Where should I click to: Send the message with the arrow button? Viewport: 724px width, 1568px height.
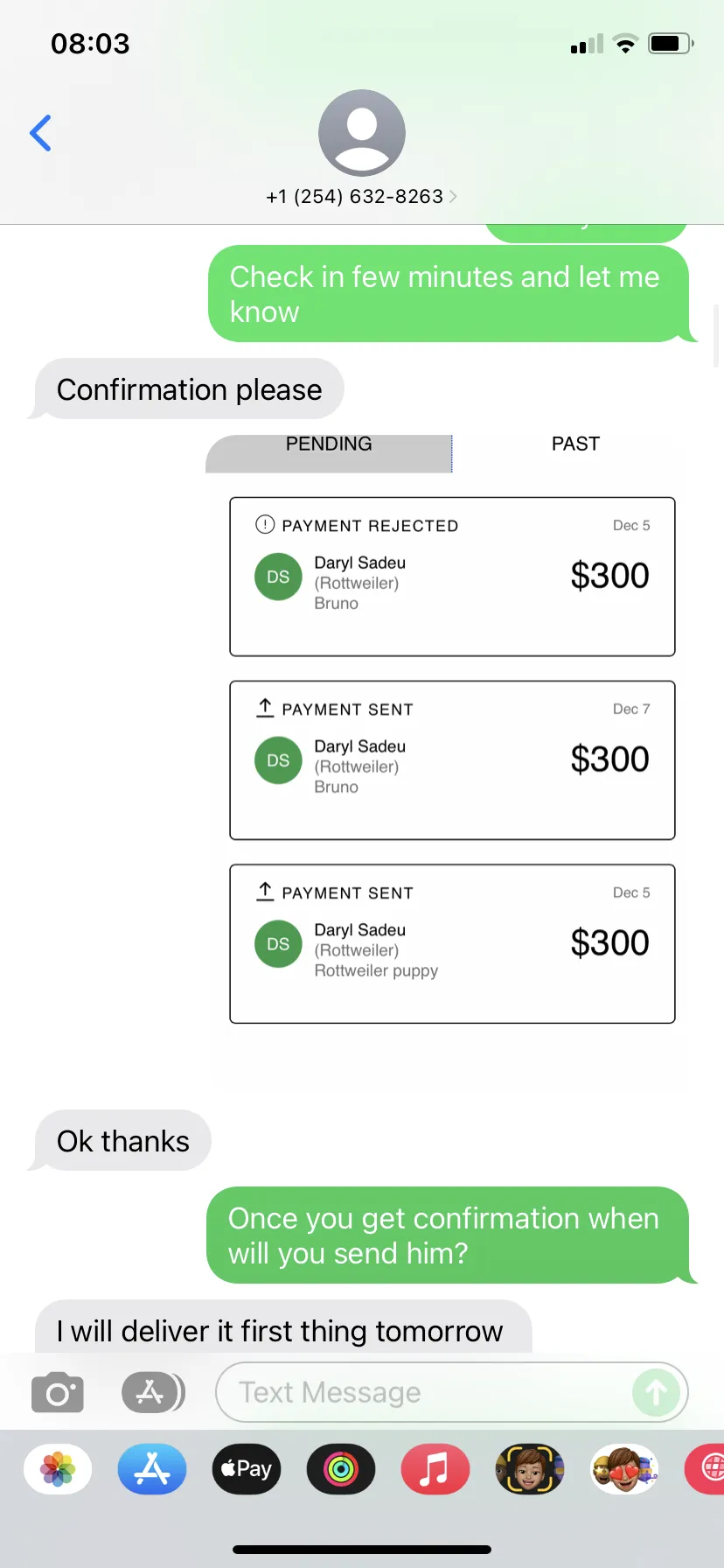656,1392
